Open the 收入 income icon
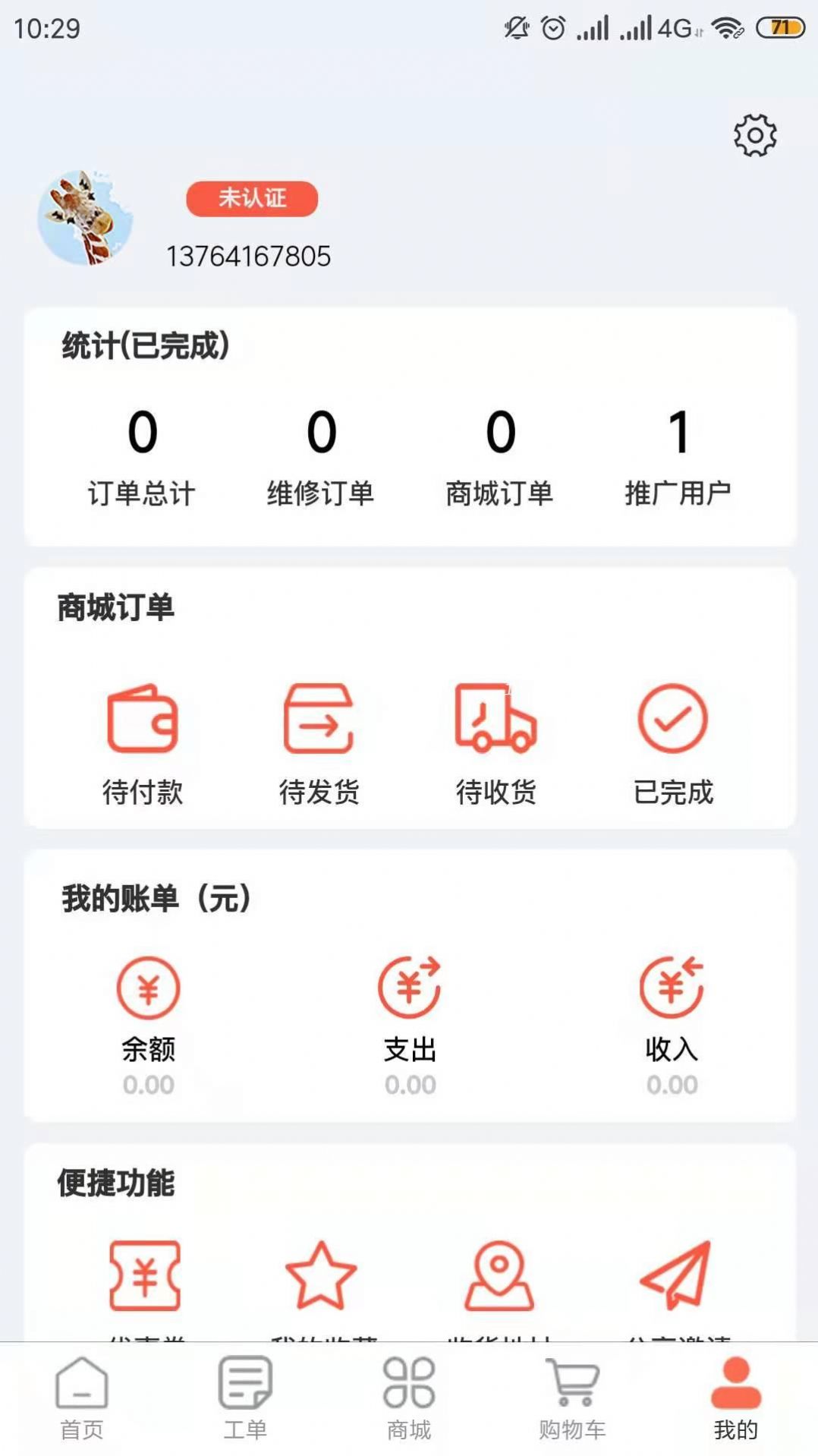818x1456 pixels. [671, 988]
